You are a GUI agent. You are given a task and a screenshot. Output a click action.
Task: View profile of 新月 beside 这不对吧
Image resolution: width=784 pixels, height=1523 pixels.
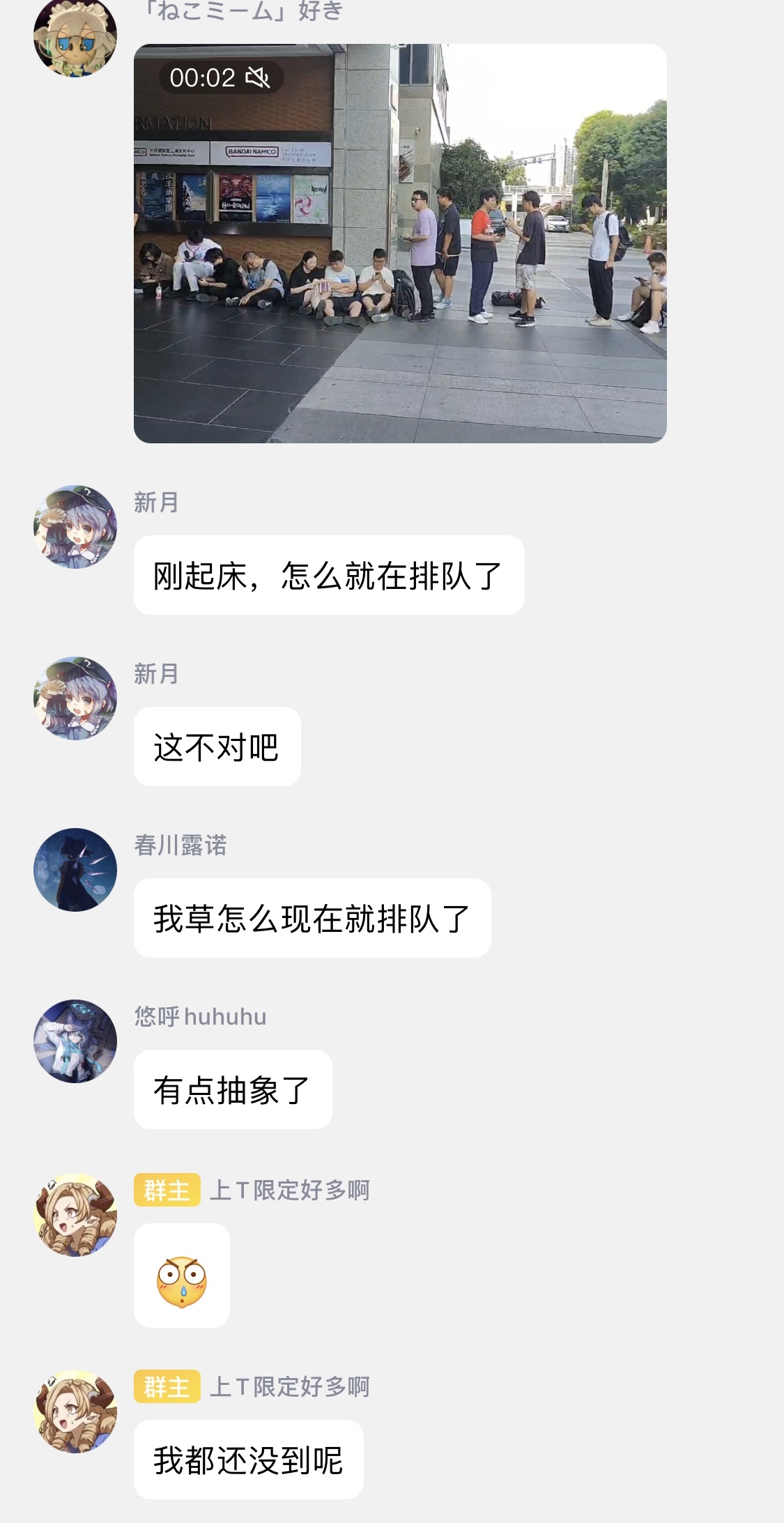click(75, 698)
